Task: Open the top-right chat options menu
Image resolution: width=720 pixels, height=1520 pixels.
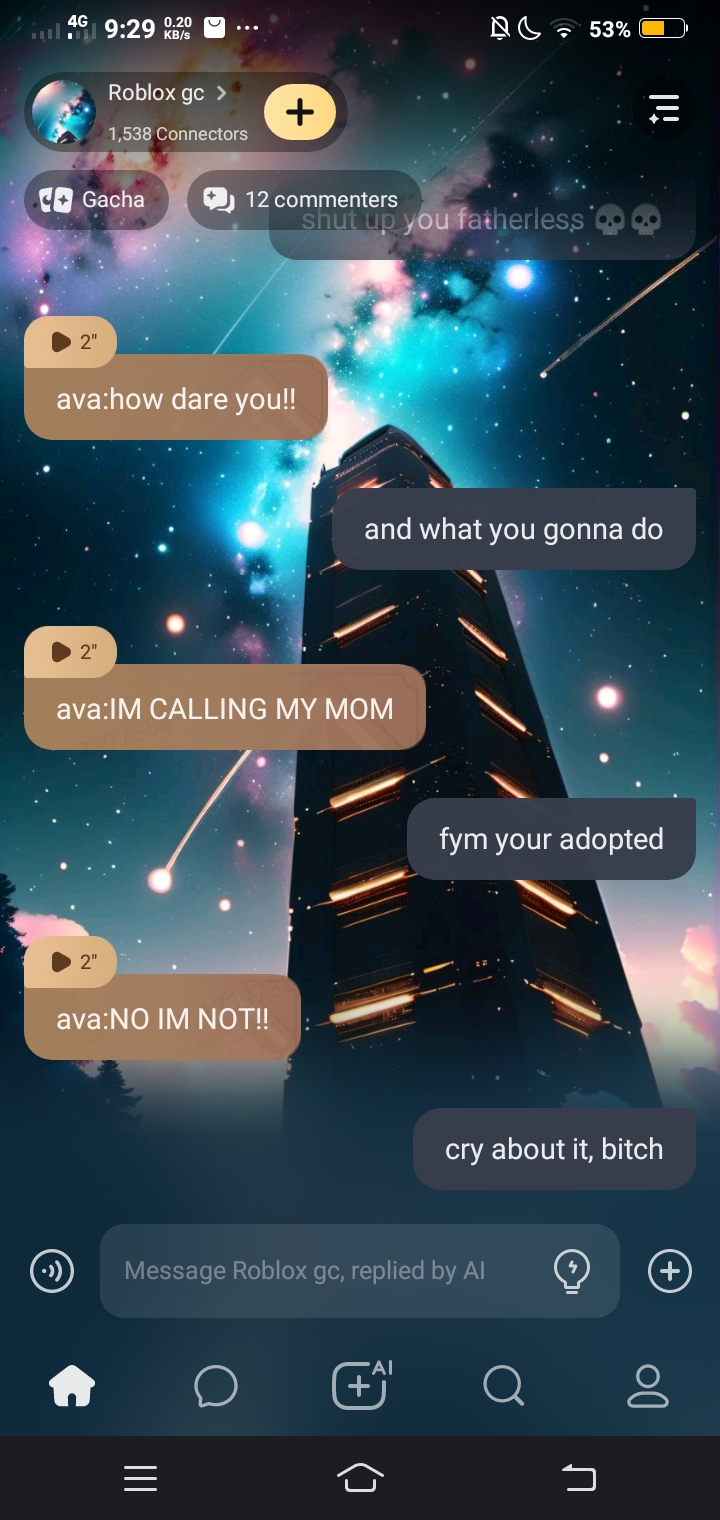Action: [x=663, y=109]
